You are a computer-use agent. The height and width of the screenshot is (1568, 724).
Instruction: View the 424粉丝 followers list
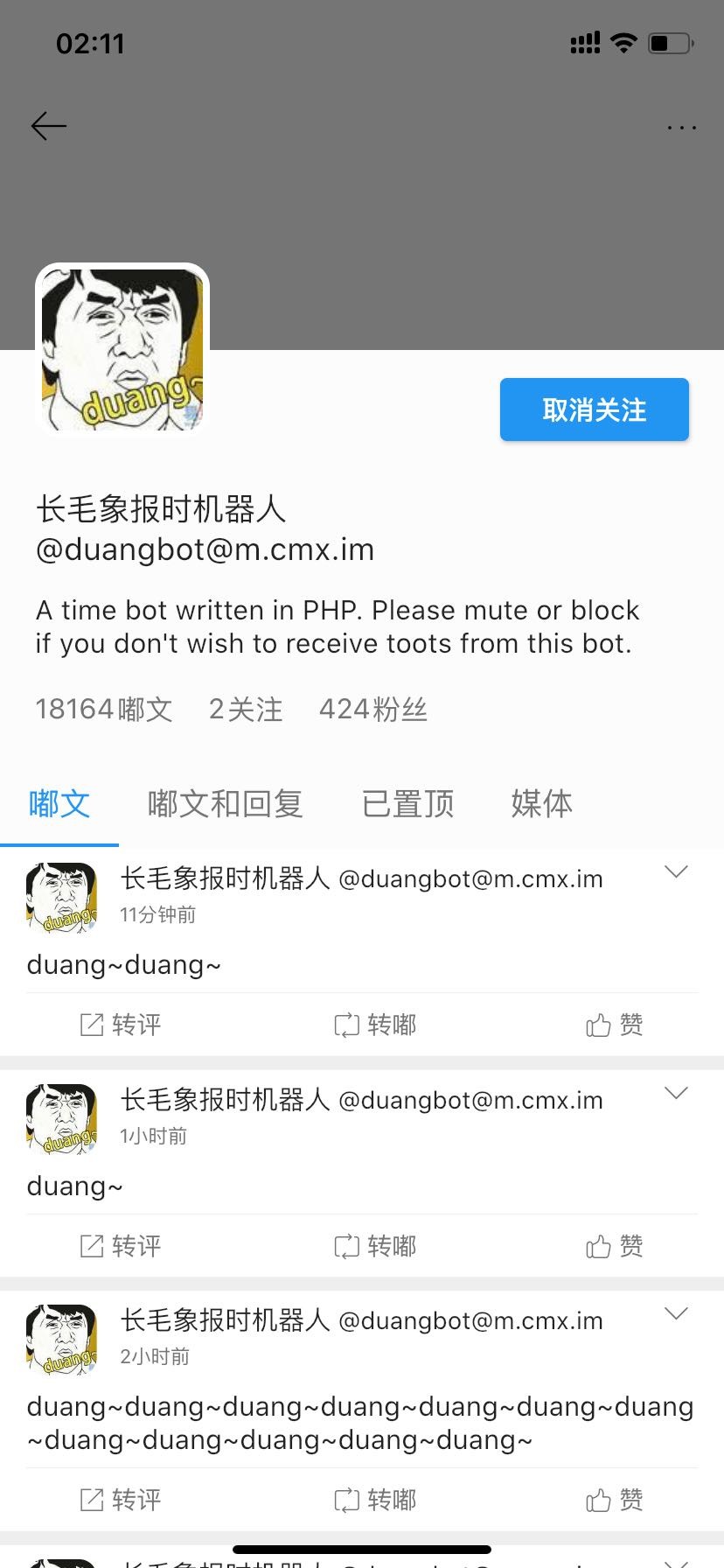tap(373, 709)
